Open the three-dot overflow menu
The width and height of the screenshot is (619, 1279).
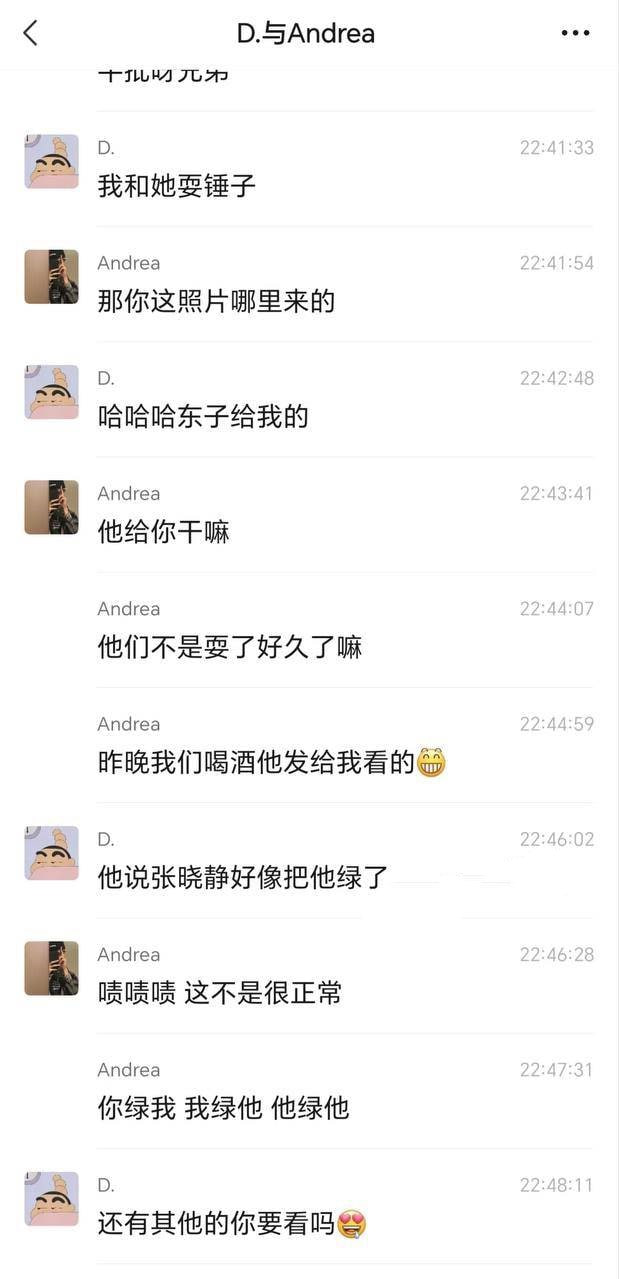pos(575,33)
